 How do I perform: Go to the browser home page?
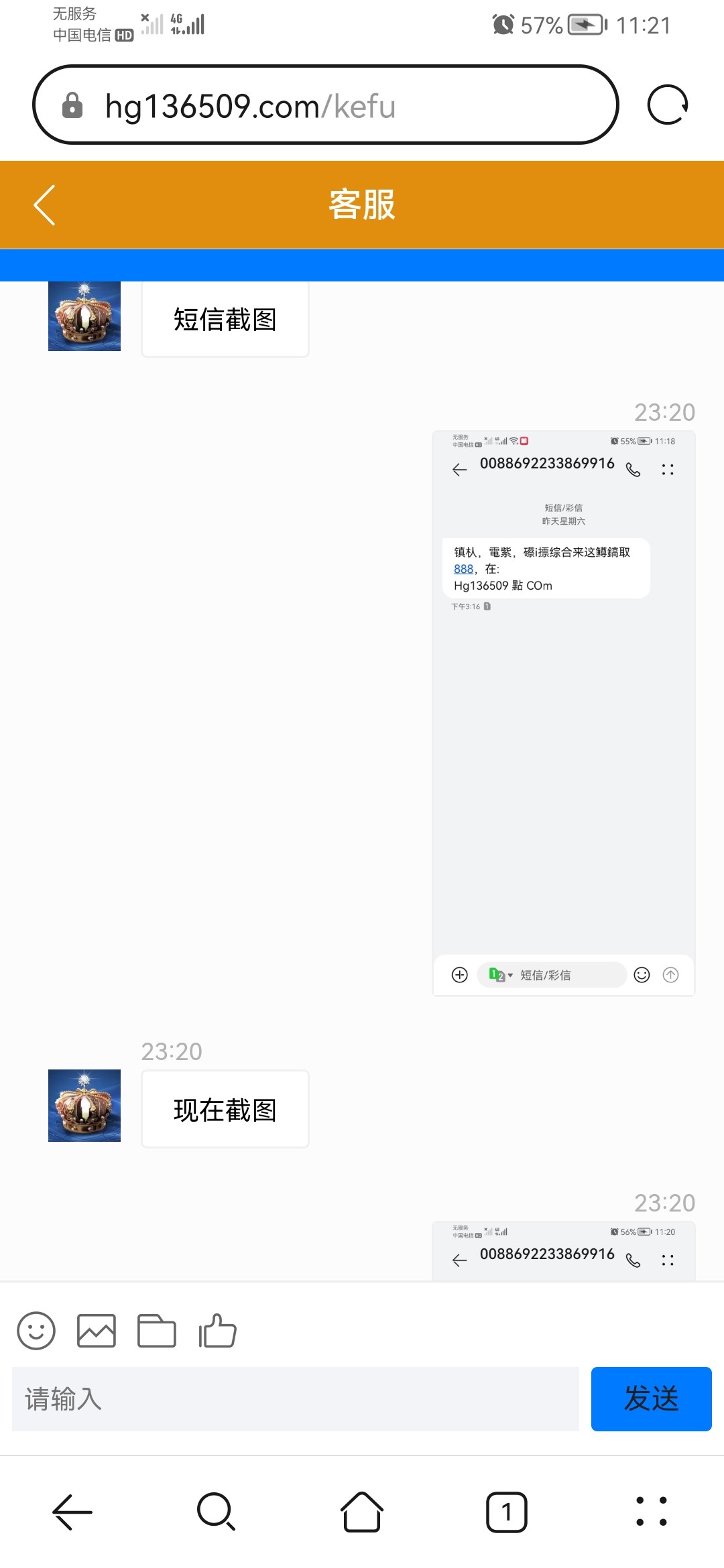point(362,1512)
